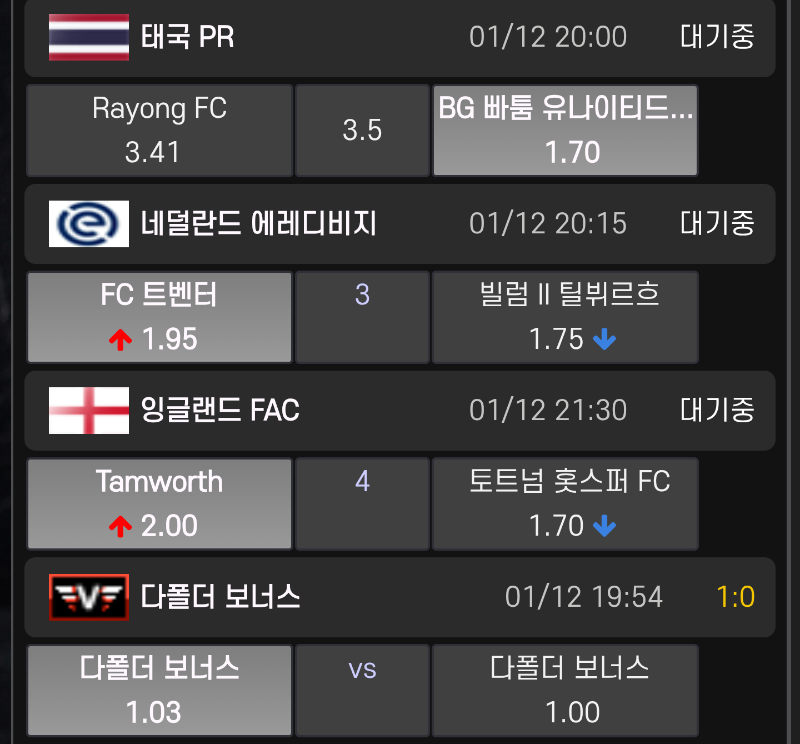Image resolution: width=800 pixels, height=744 pixels.
Task: Select Rayong FC odds 3.41
Action: (160, 130)
